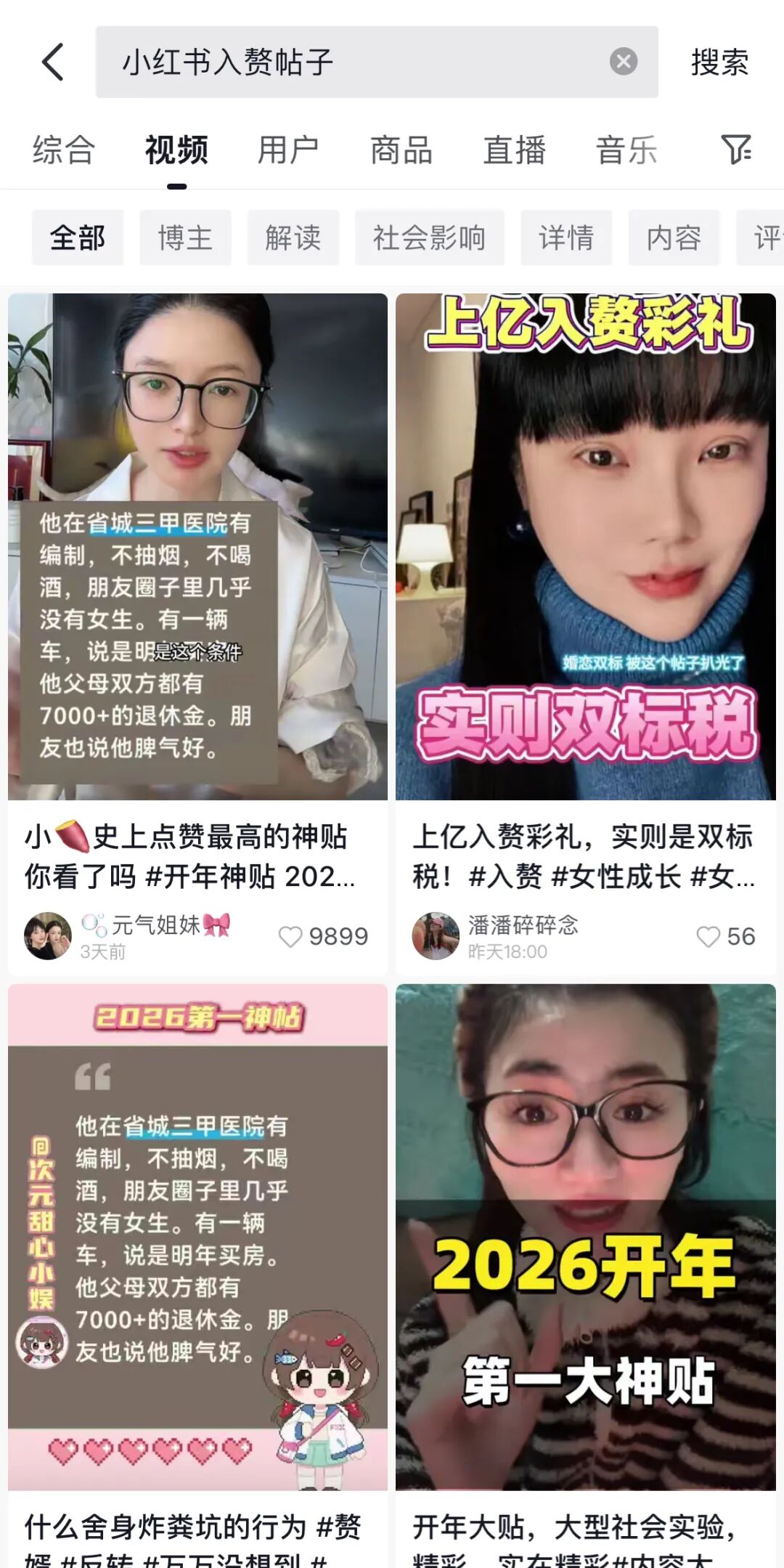Select the 解读 filter chip
This screenshot has width=784, height=1568.
click(293, 237)
